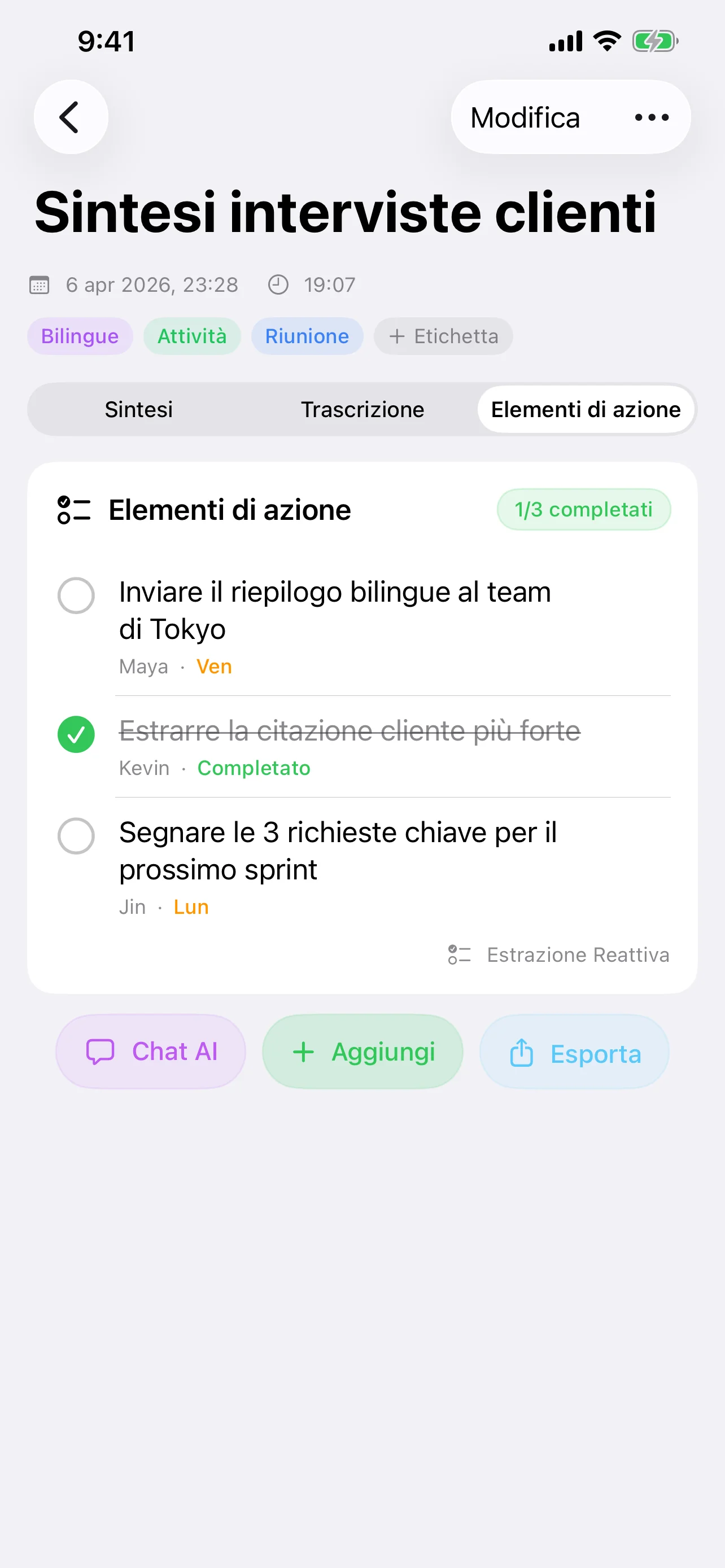Open the Bilingue tag
This screenshot has width=725, height=1568.
tap(80, 335)
